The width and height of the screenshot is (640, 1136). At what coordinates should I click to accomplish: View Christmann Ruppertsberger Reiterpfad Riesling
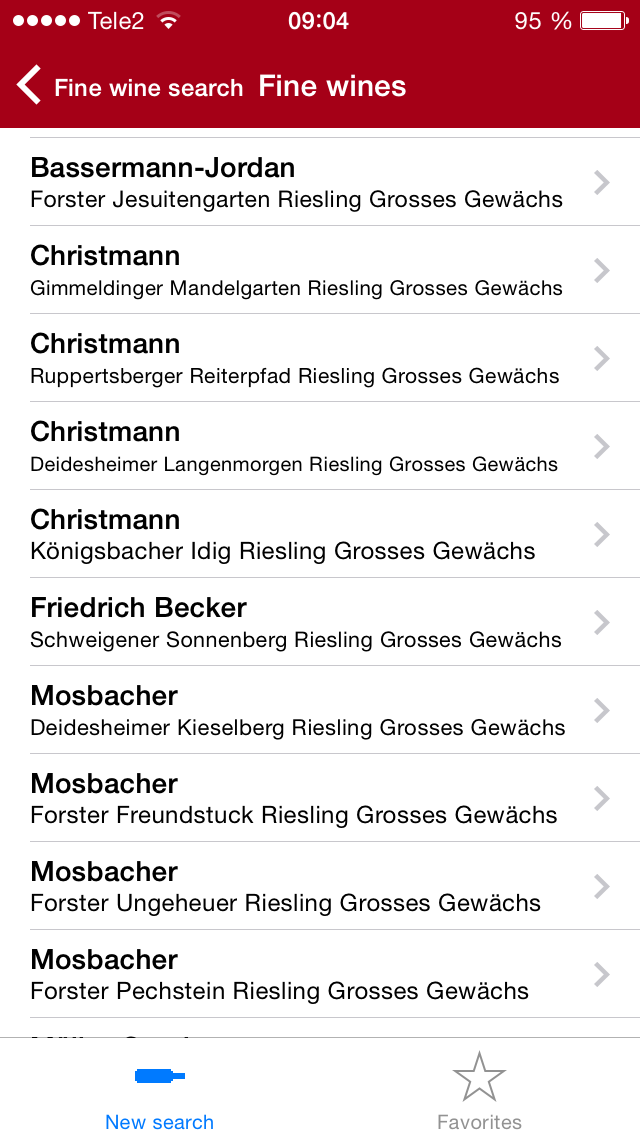pyautogui.click(x=320, y=358)
